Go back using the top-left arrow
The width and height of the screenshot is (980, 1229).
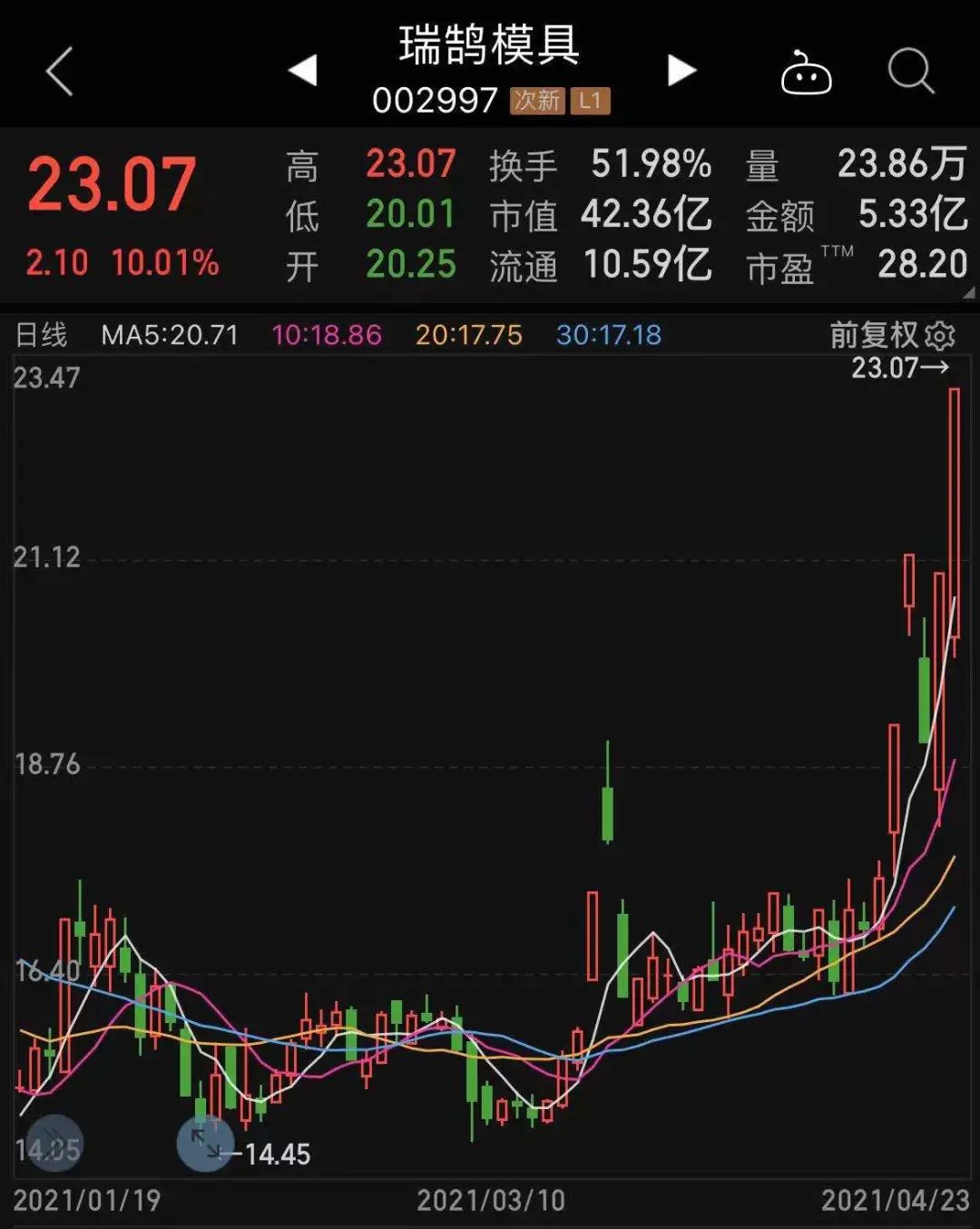pos(59,73)
